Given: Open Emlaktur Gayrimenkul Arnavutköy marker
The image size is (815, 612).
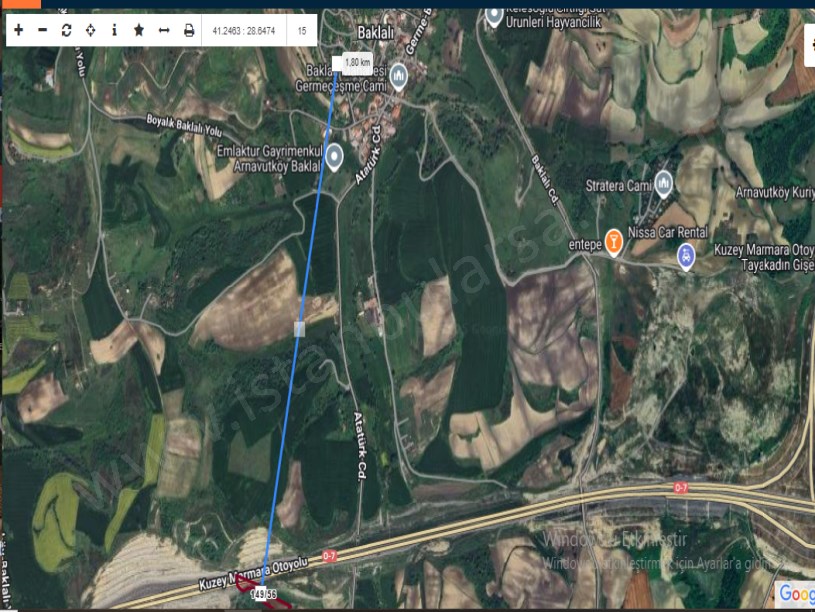Looking at the screenshot, I should point(334,156).
